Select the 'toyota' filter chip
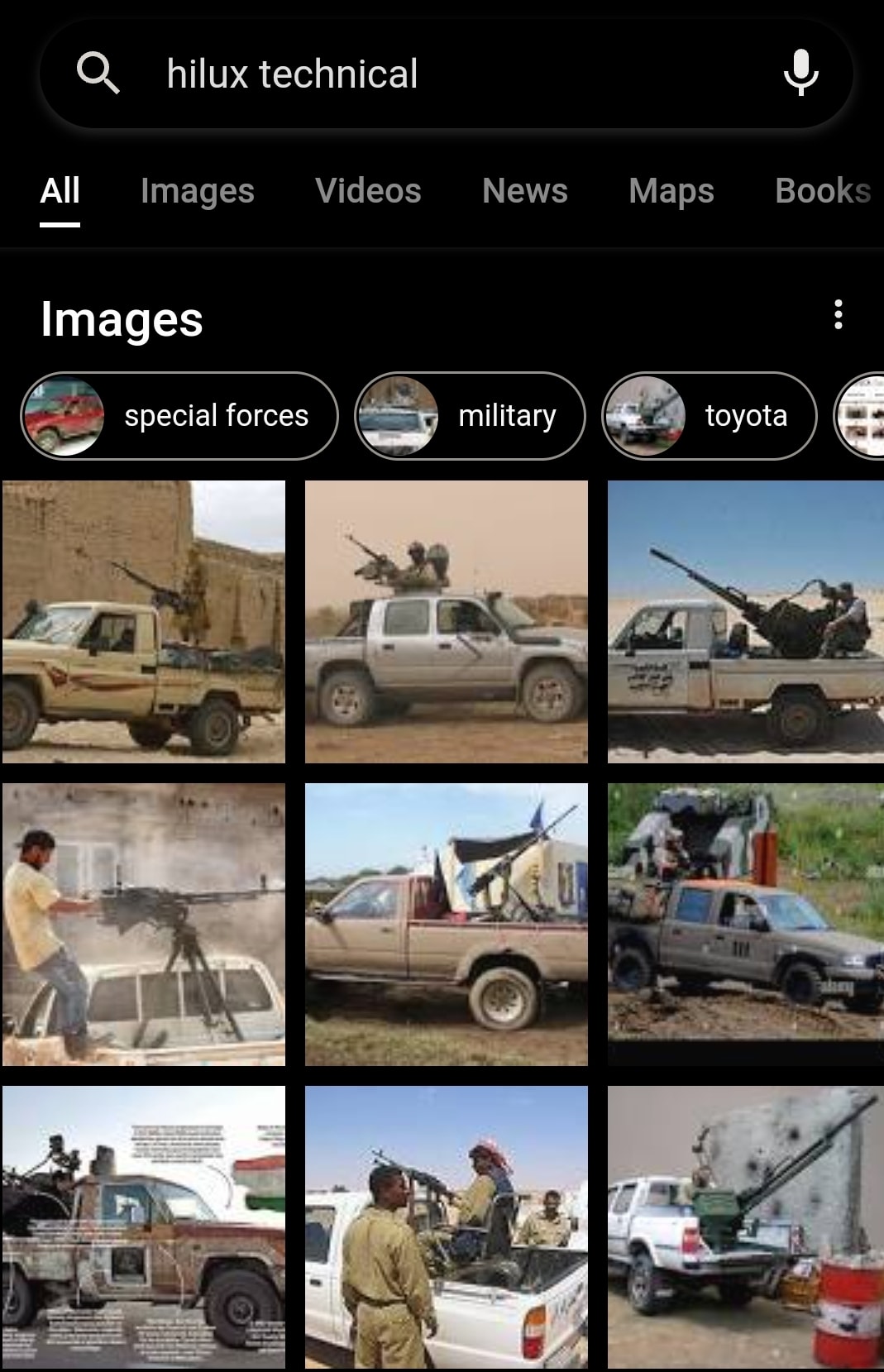 point(709,416)
